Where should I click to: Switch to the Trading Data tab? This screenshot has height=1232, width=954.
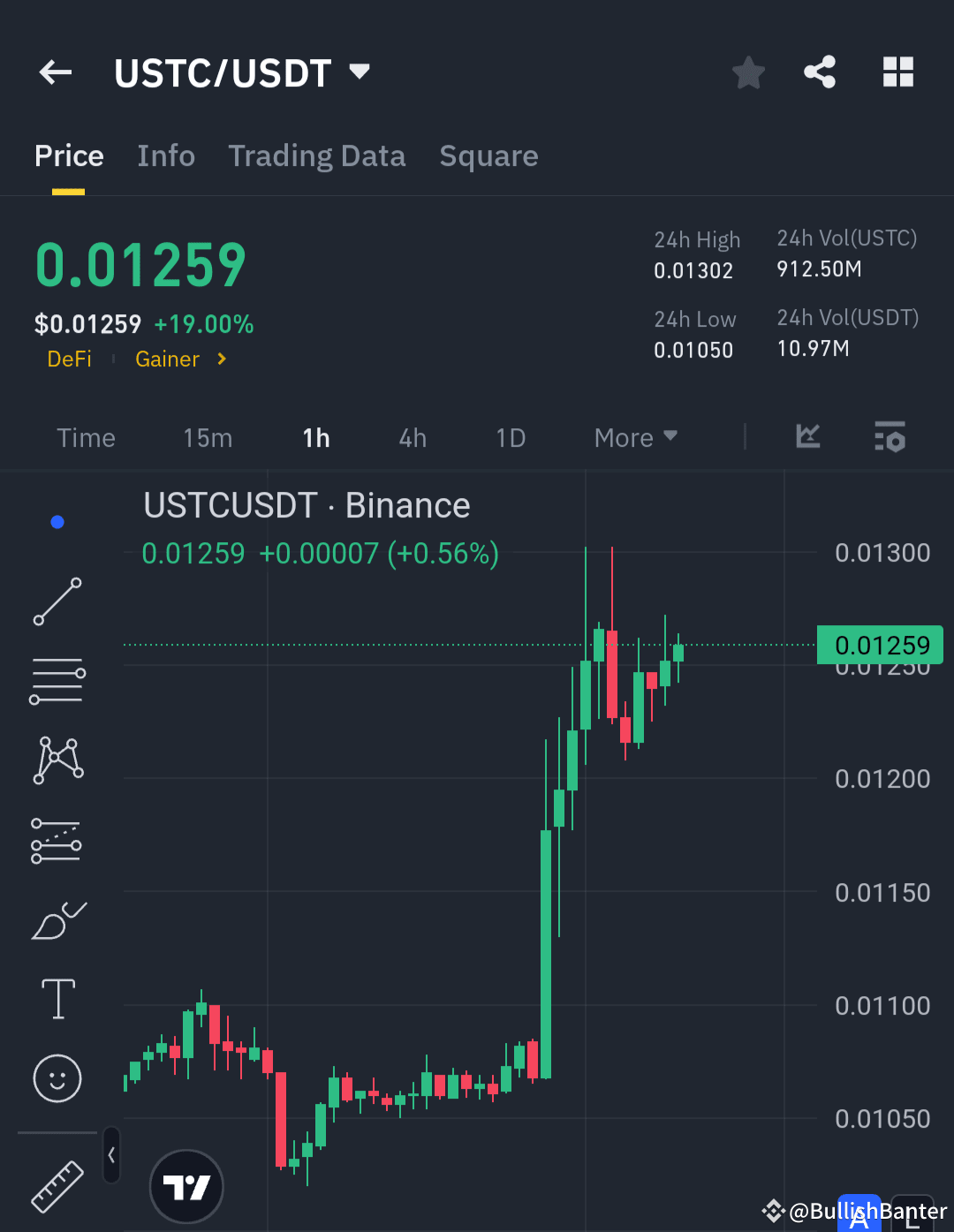(x=317, y=155)
